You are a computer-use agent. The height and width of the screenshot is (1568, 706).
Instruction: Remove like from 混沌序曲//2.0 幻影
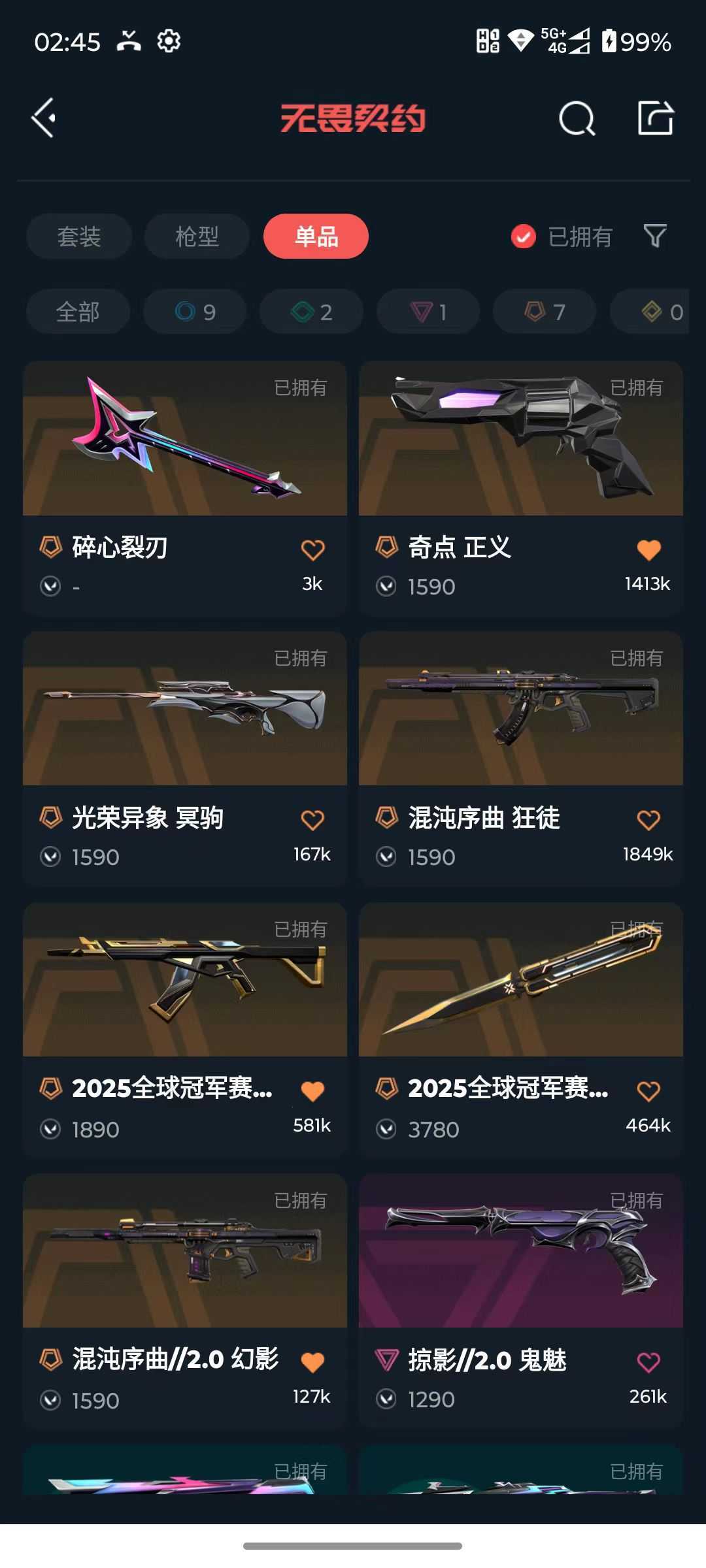[312, 1362]
